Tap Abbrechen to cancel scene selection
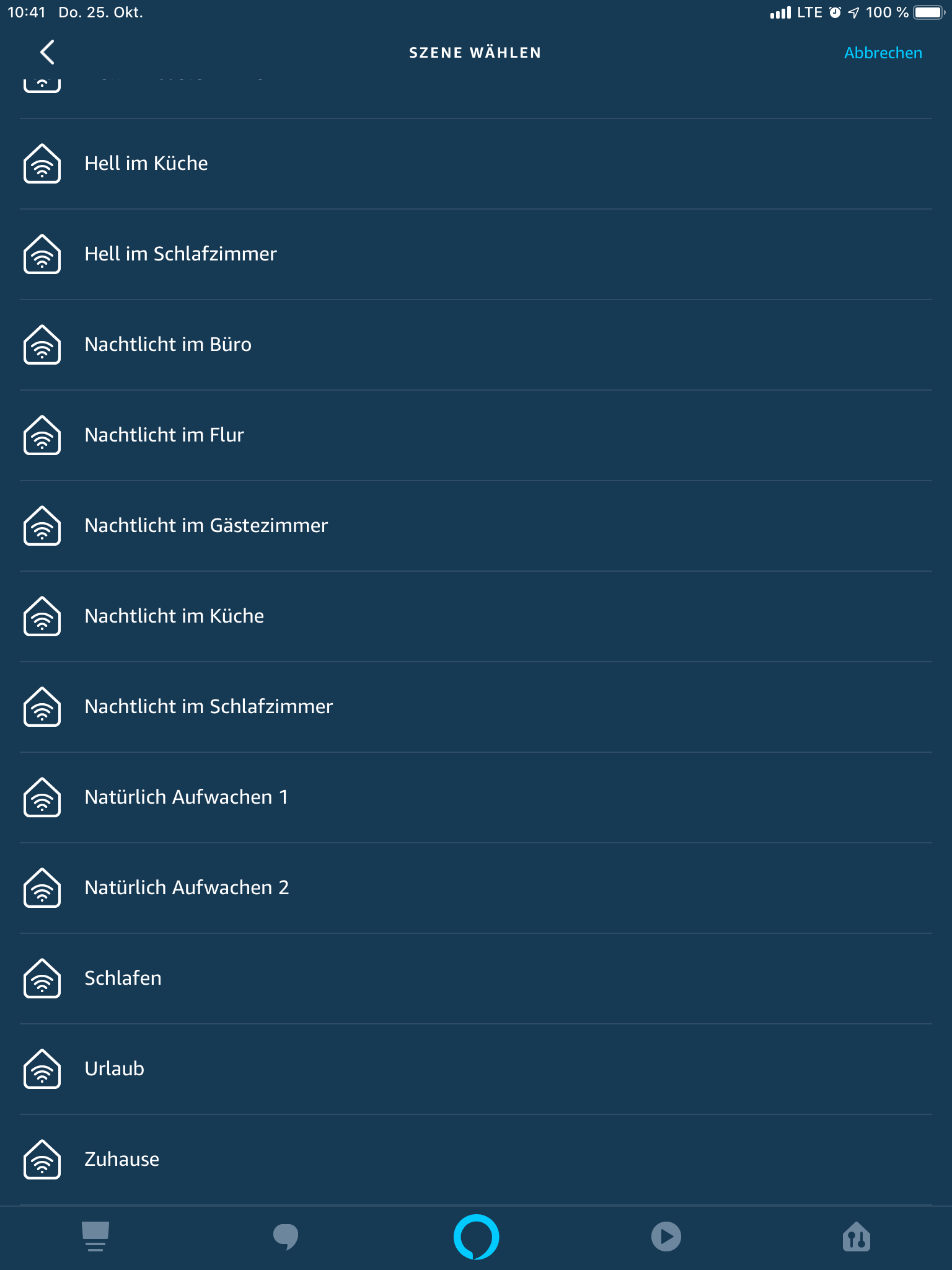This screenshot has height=1270, width=952. tap(883, 53)
